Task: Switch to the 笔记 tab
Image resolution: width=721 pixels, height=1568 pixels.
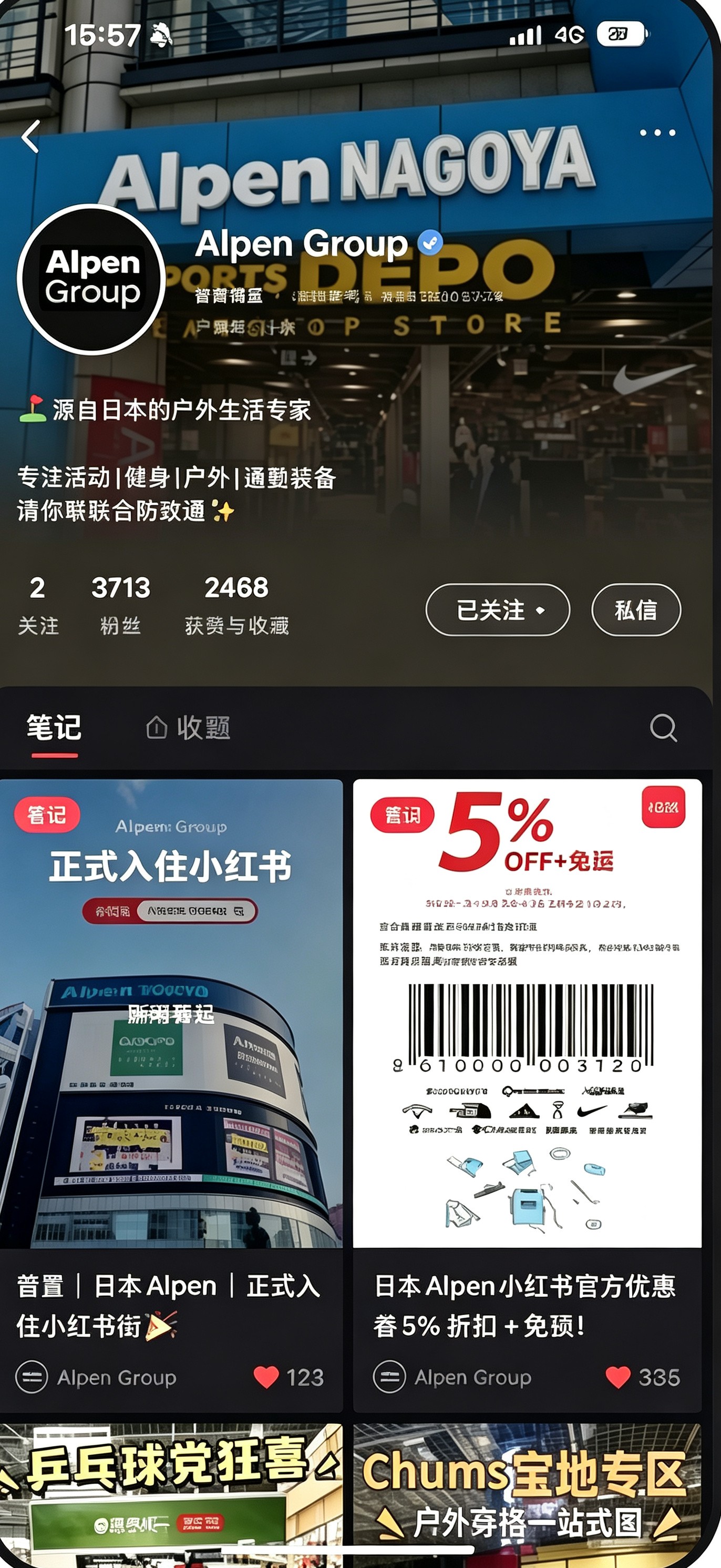Action: (54, 728)
